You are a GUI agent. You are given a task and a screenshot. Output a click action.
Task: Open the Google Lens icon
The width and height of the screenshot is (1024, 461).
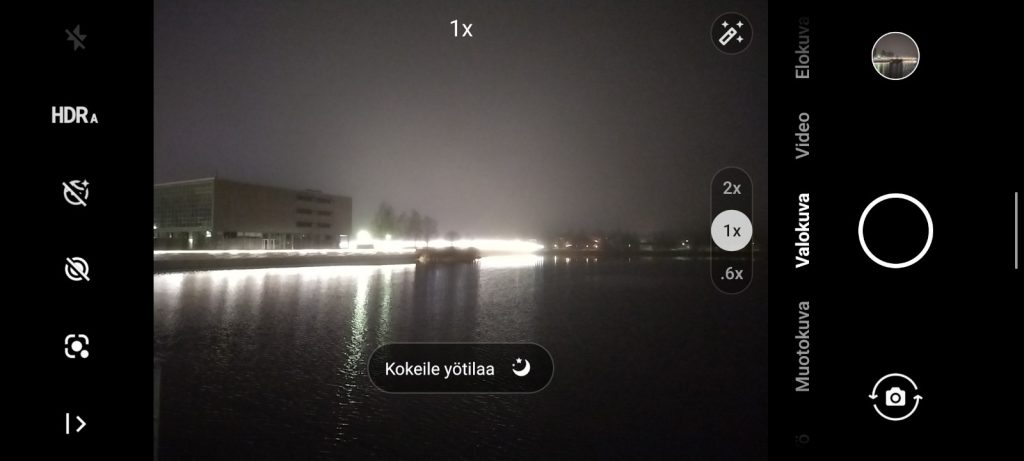tap(76, 346)
